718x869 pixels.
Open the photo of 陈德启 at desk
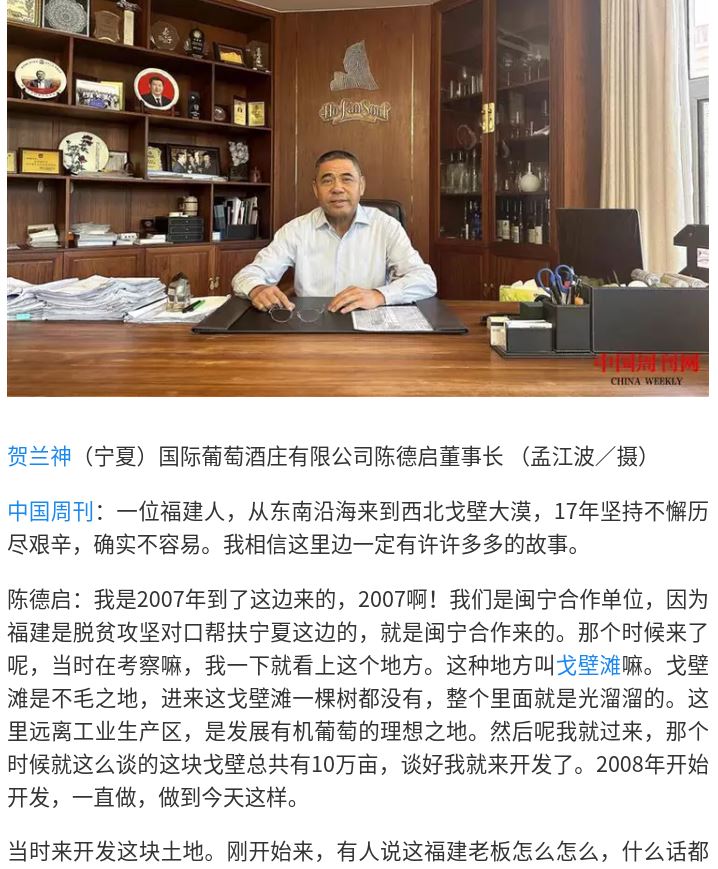pos(358,198)
